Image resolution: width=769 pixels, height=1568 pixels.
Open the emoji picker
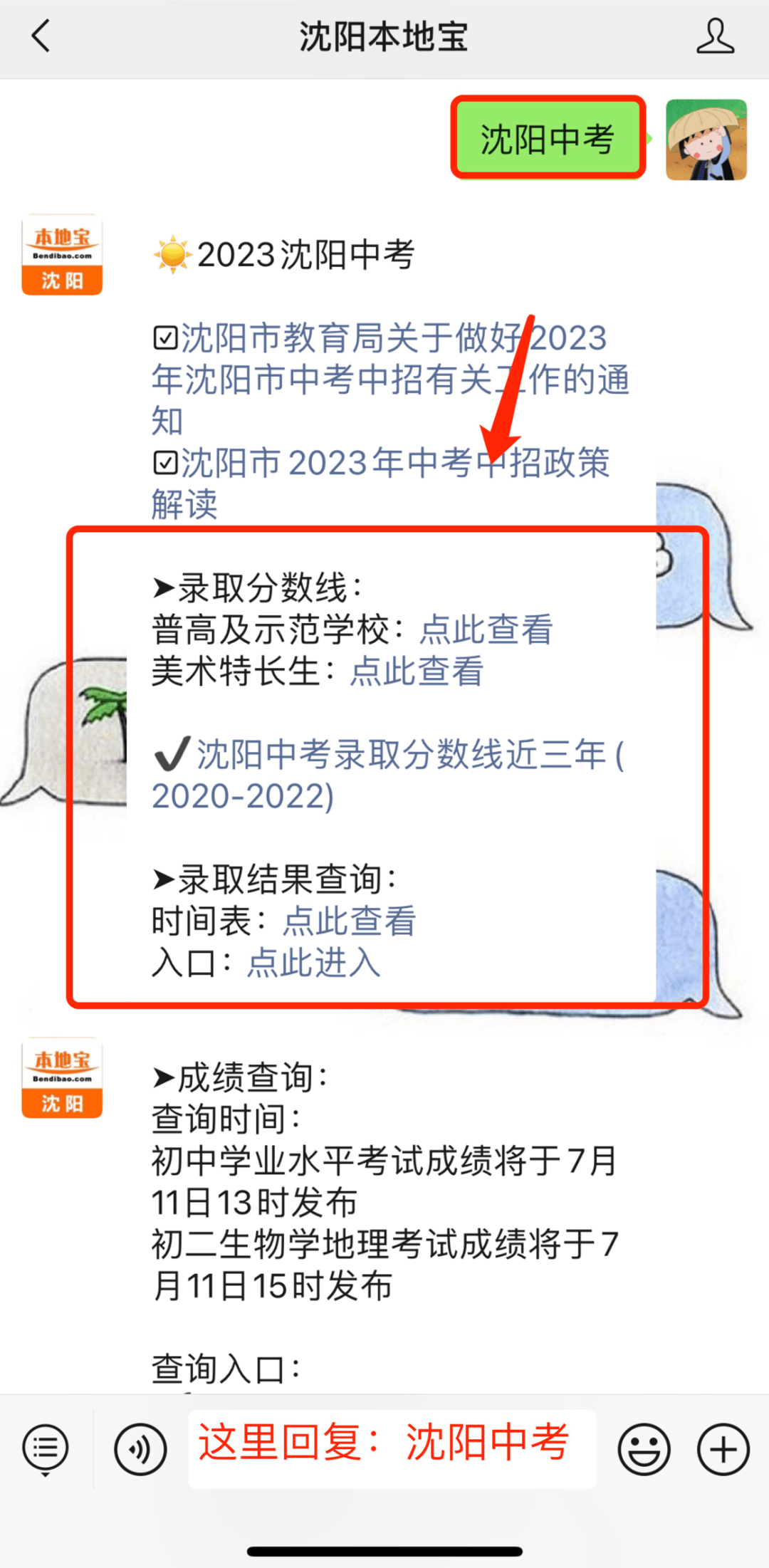click(644, 1449)
